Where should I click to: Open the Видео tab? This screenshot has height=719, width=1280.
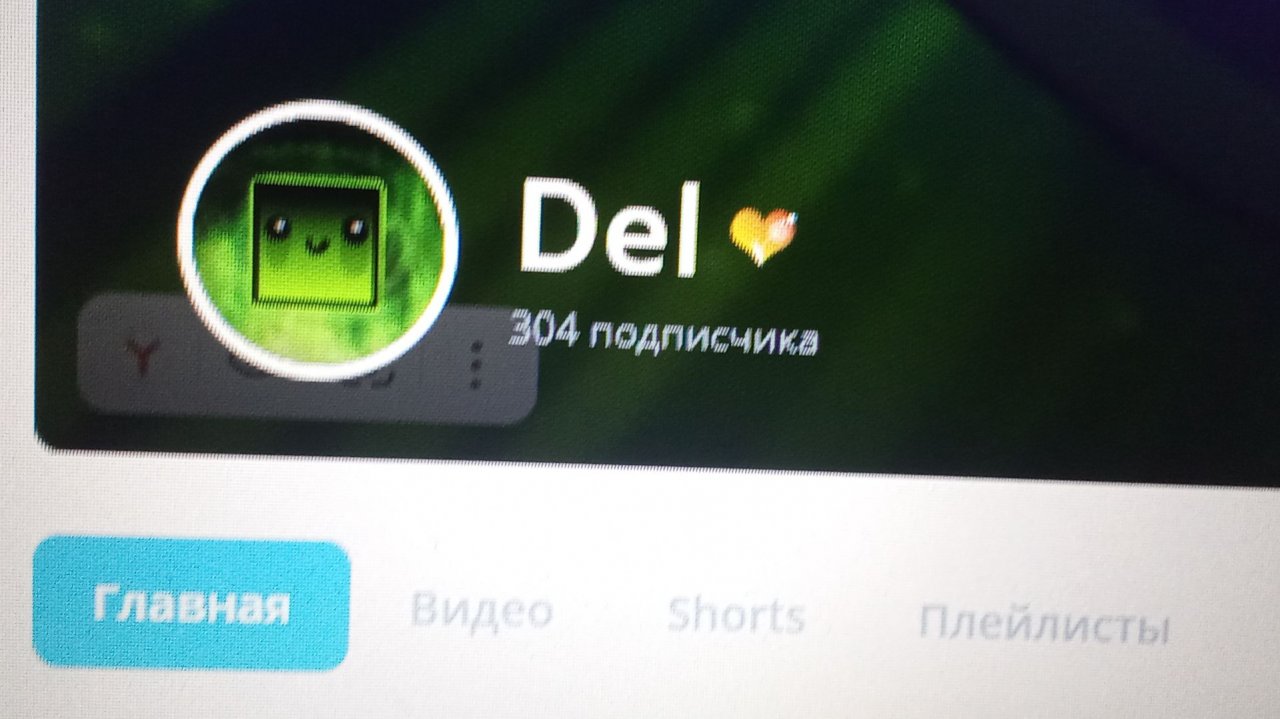481,611
